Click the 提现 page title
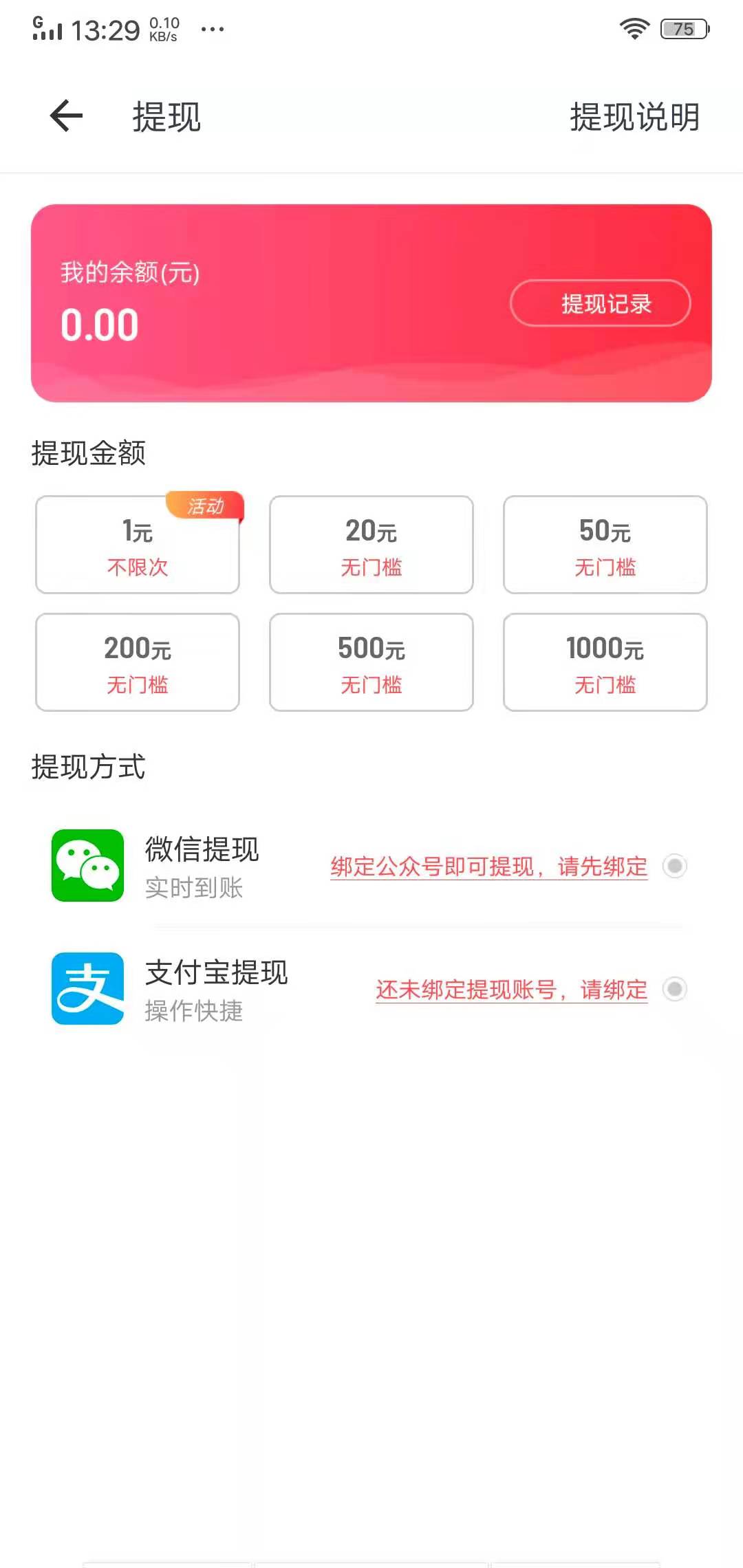Viewport: 743px width, 1568px height. point(165,117)
